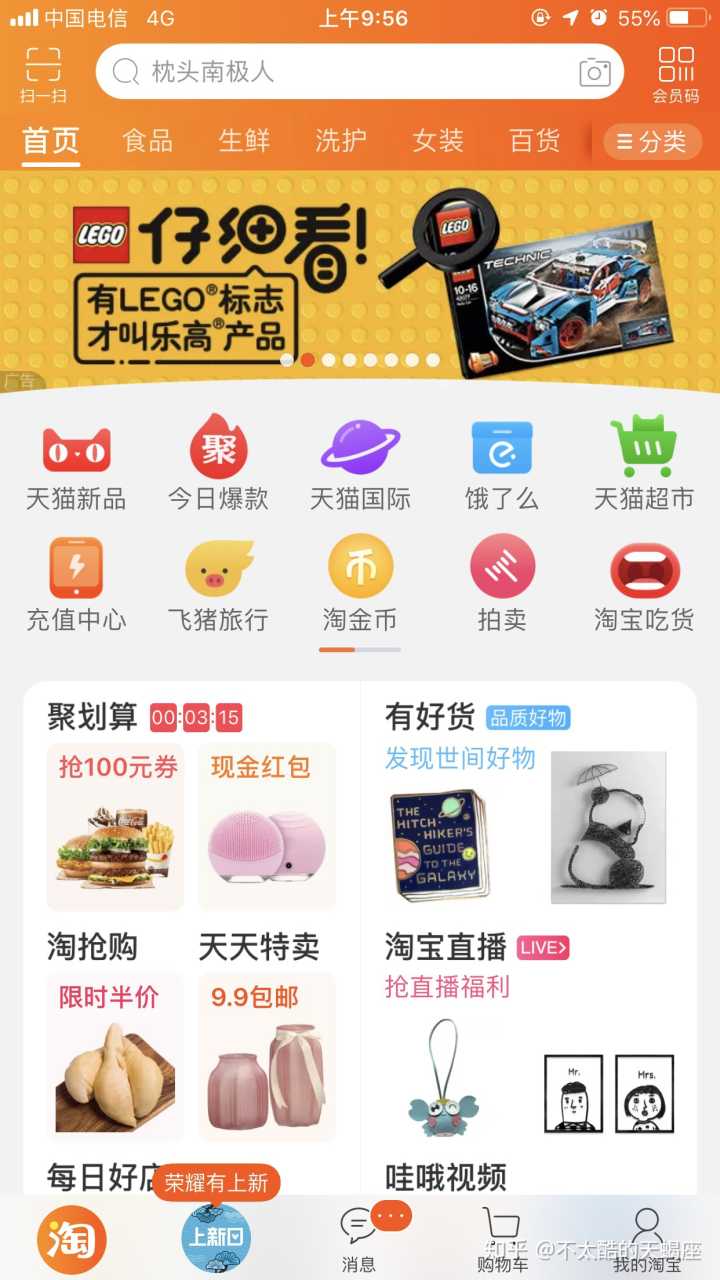Open camera image search in search bar

click(595, 72)
